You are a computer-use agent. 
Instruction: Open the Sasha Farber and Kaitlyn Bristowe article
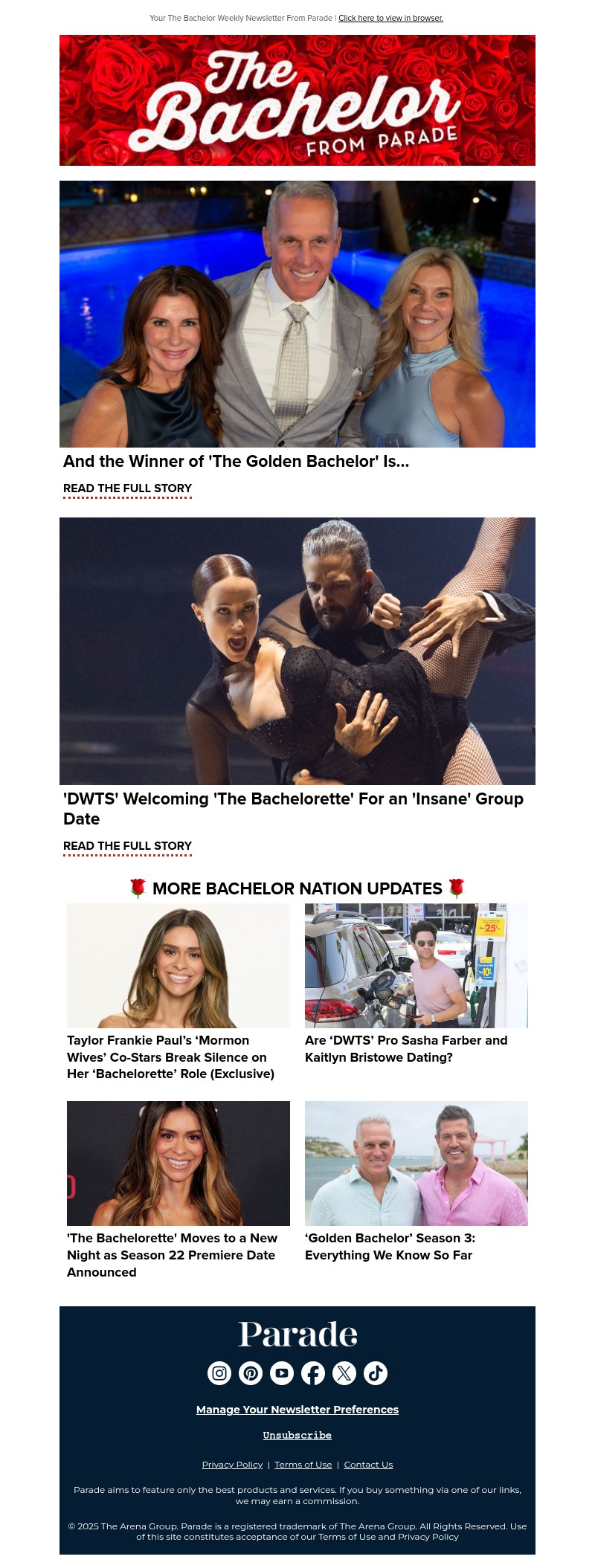[406, 1048]
